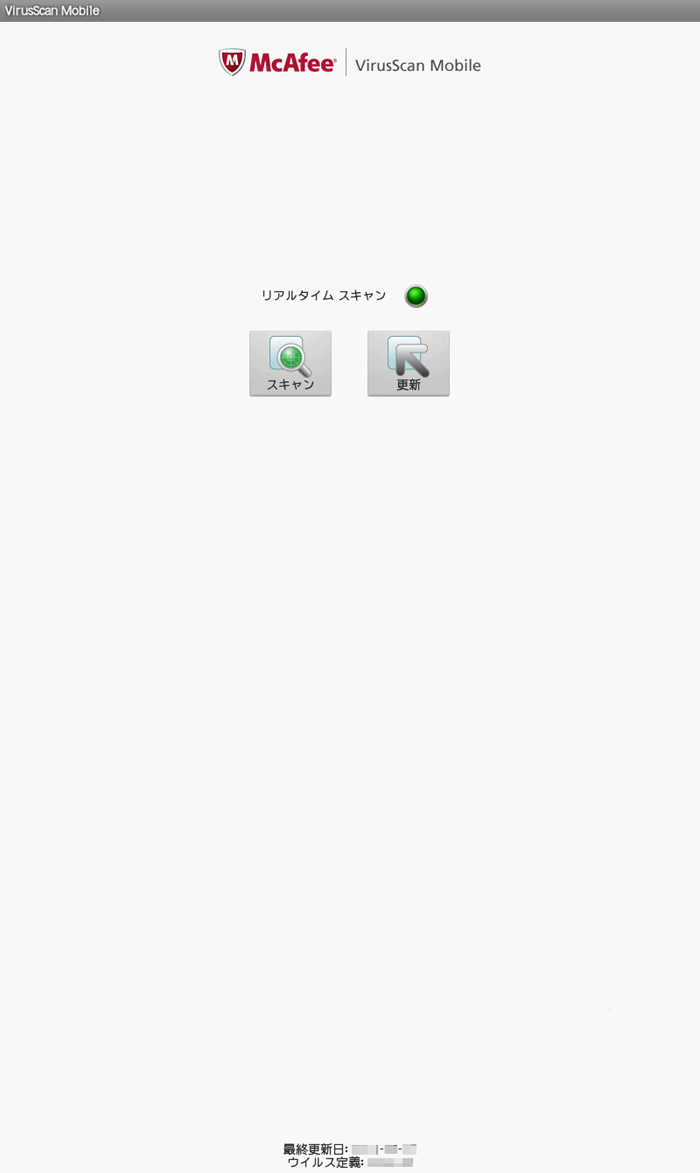This screenshot has width=700, height=1173.
Task: Tap the 更新 button to update definitions
Action: [x=408, y=364]
